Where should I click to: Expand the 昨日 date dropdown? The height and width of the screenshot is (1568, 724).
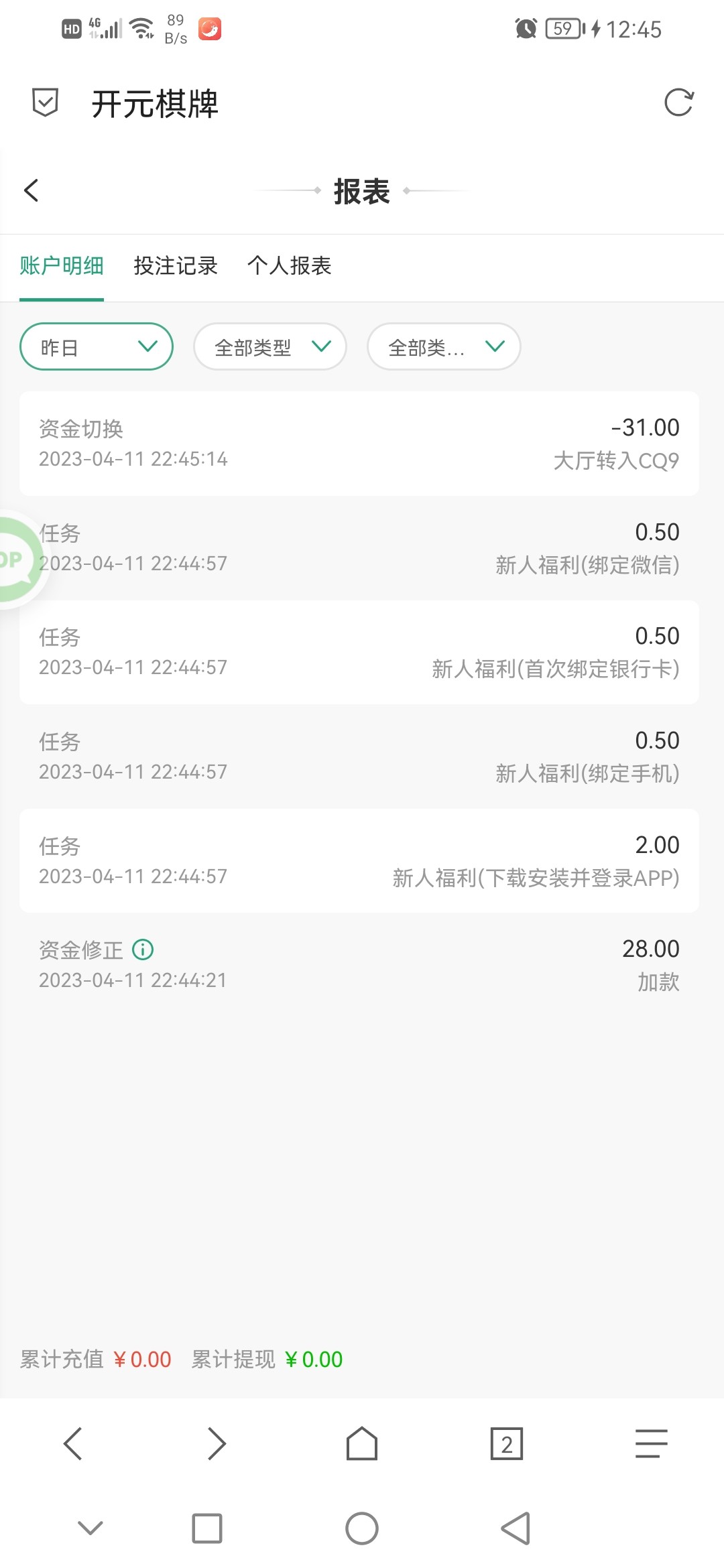coord(97,346)
